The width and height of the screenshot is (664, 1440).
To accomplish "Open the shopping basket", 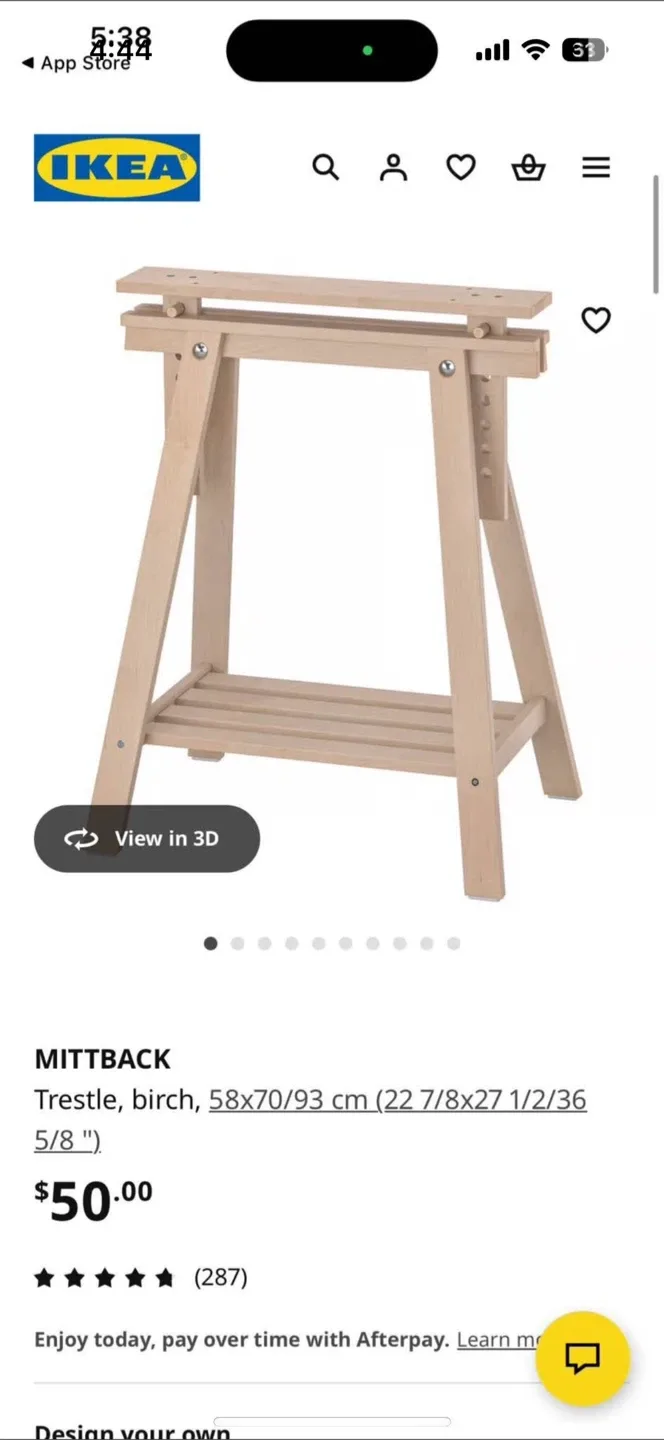I will [528, 168].
